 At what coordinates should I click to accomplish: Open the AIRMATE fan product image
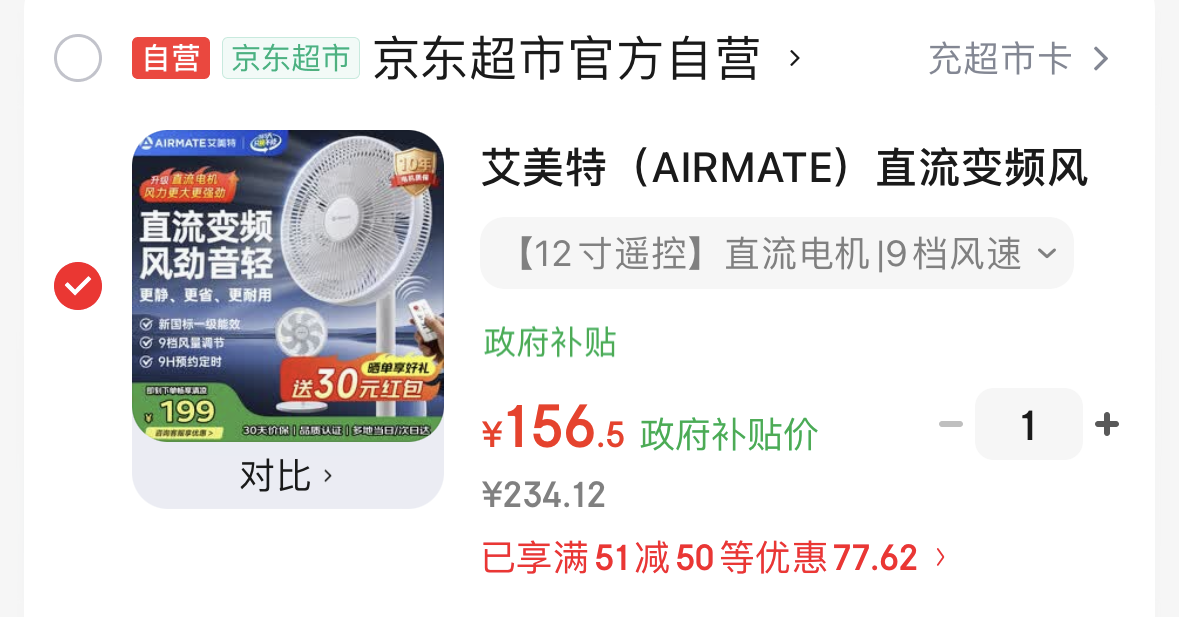[x=288, y=286]
